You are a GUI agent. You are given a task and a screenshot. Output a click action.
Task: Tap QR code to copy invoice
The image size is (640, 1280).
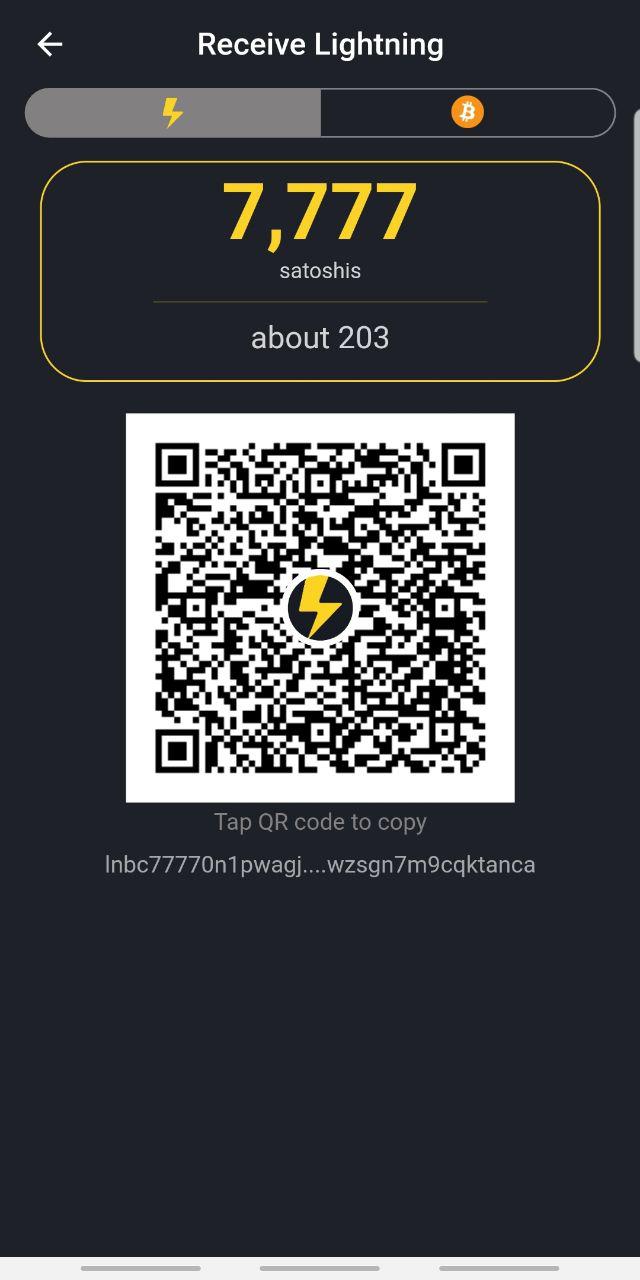point(320,607)
